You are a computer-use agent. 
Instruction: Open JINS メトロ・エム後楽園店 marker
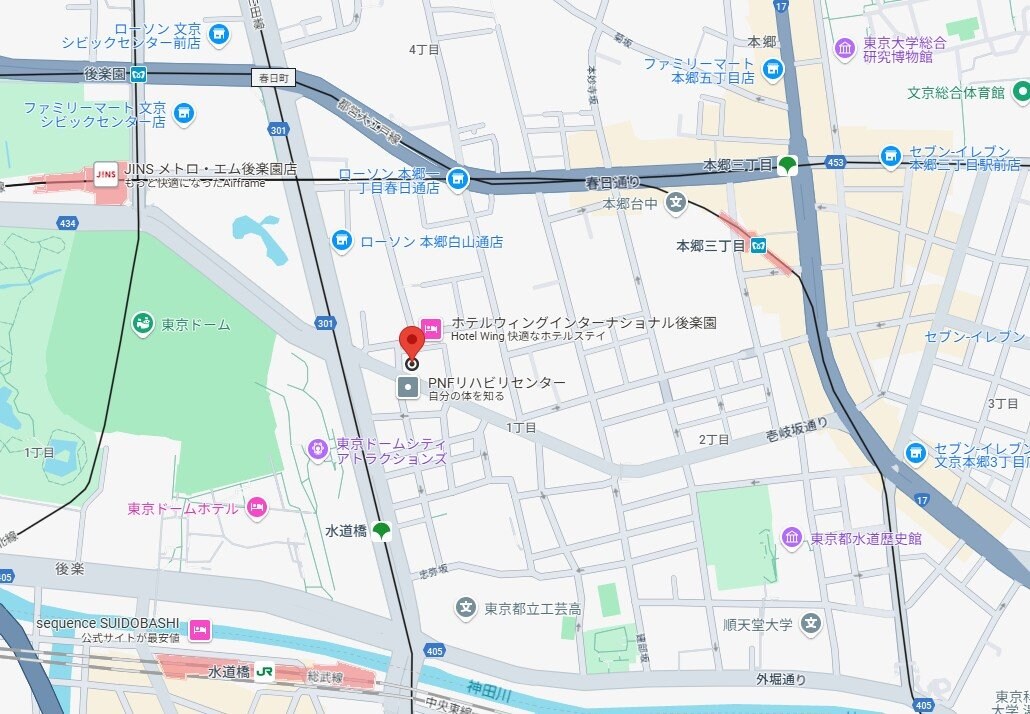pos(106,173)
